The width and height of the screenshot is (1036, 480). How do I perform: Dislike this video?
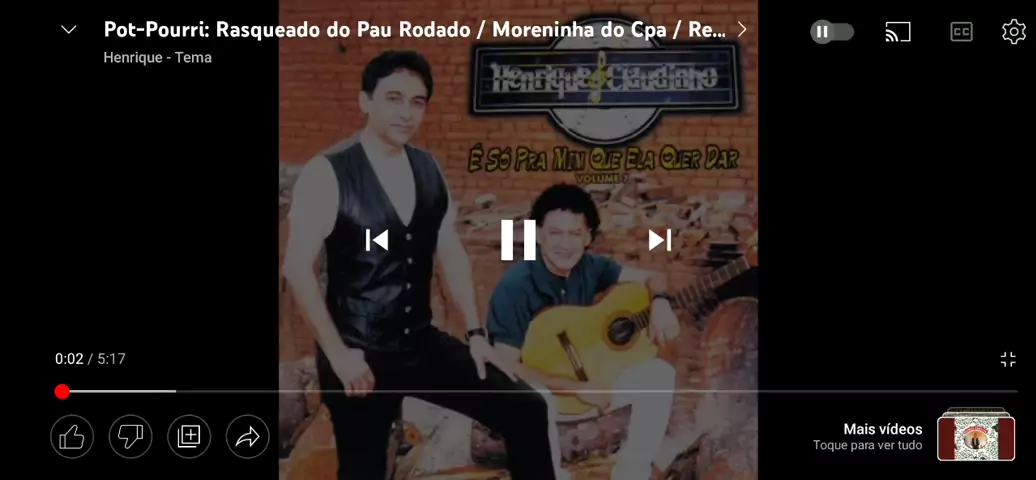[x=130, y=436]
